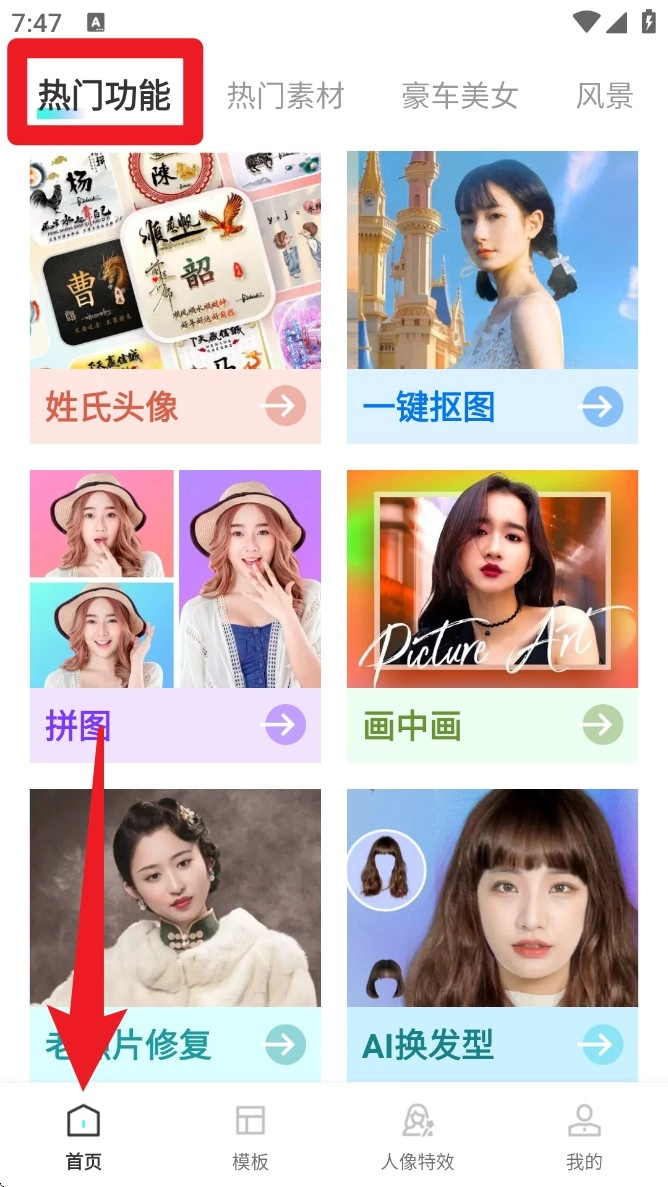Open the 姓氏头像 feature card
Screen dimensions: 668x1187
175,297
